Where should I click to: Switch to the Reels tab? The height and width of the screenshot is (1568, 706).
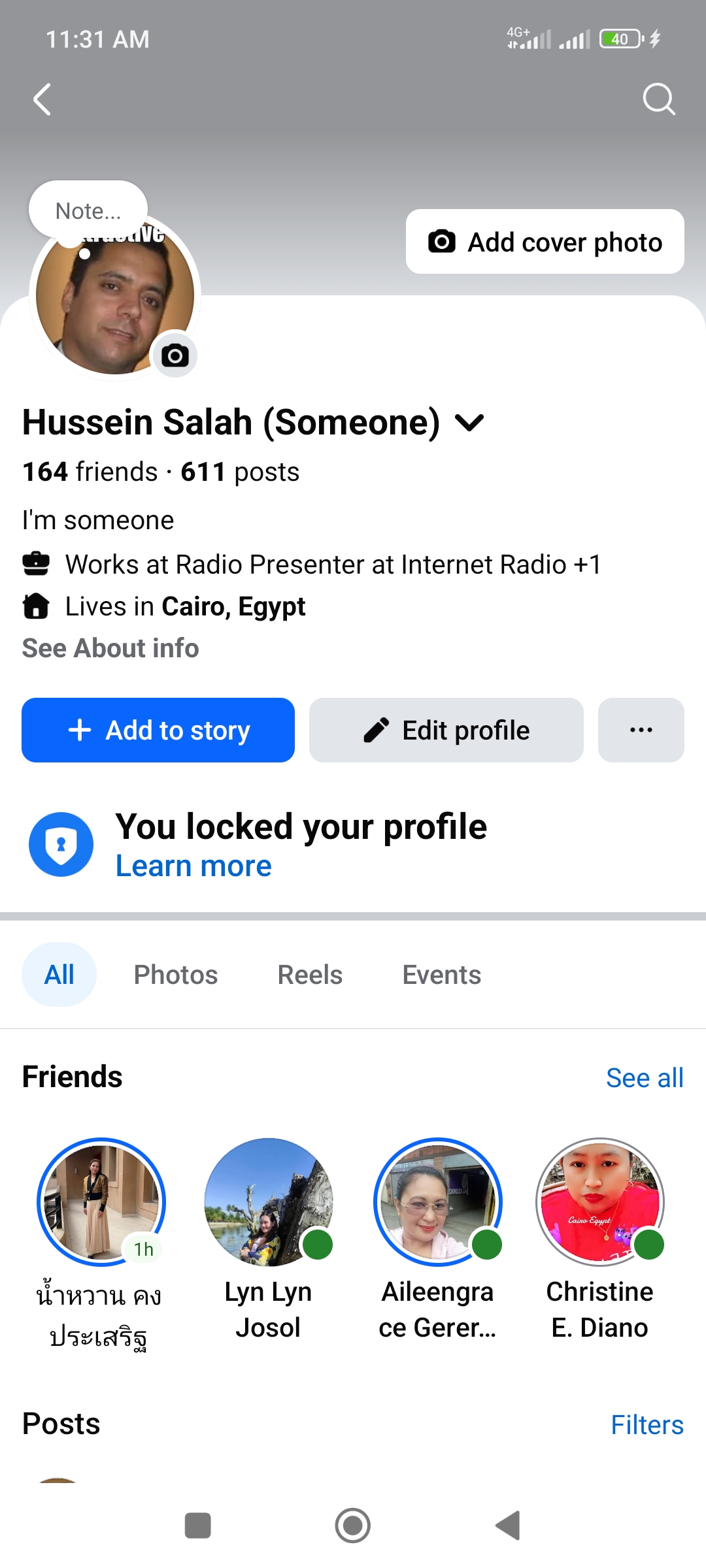tap(310, 974)
